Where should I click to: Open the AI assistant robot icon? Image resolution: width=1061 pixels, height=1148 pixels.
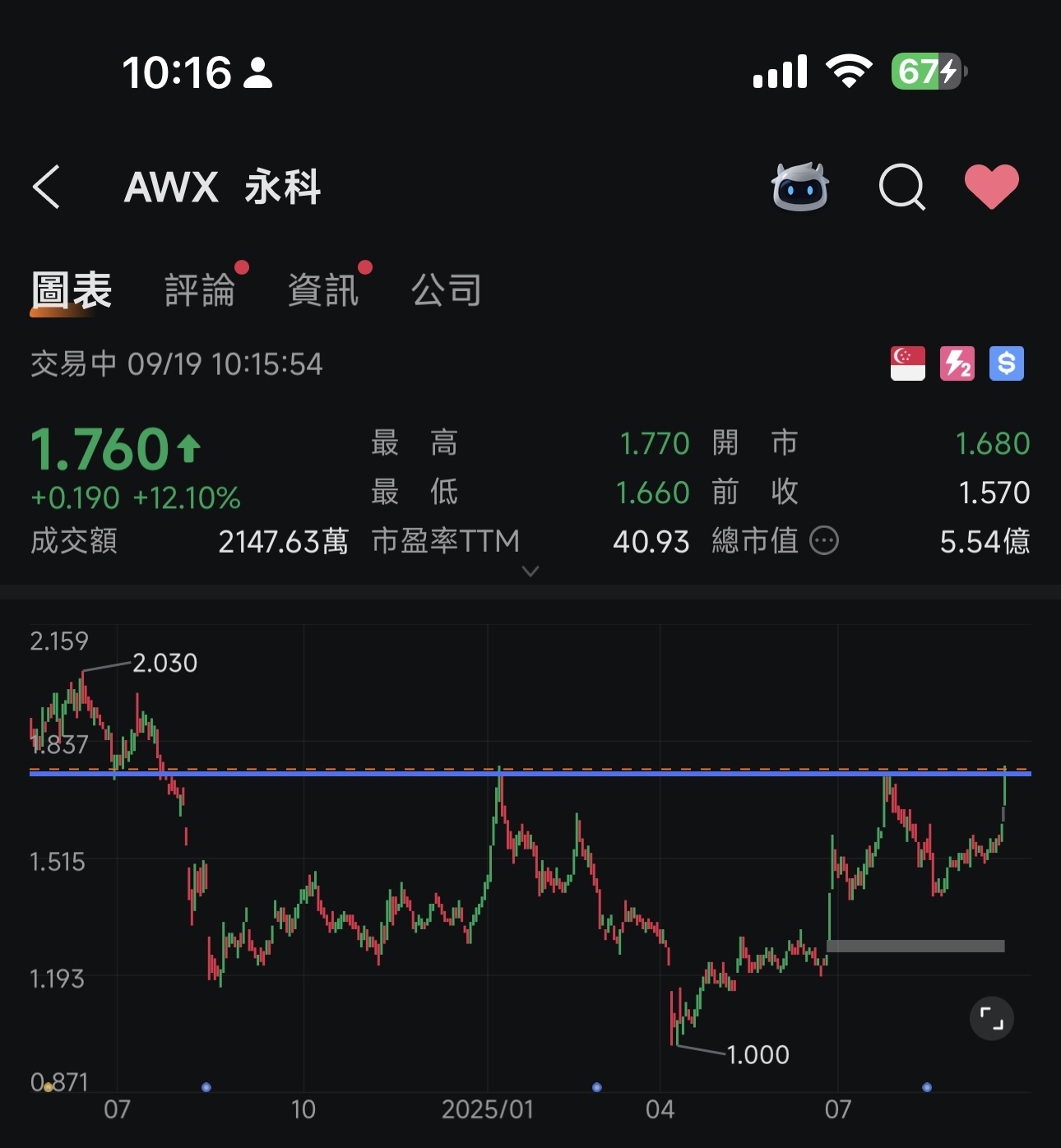click(800, 187)
